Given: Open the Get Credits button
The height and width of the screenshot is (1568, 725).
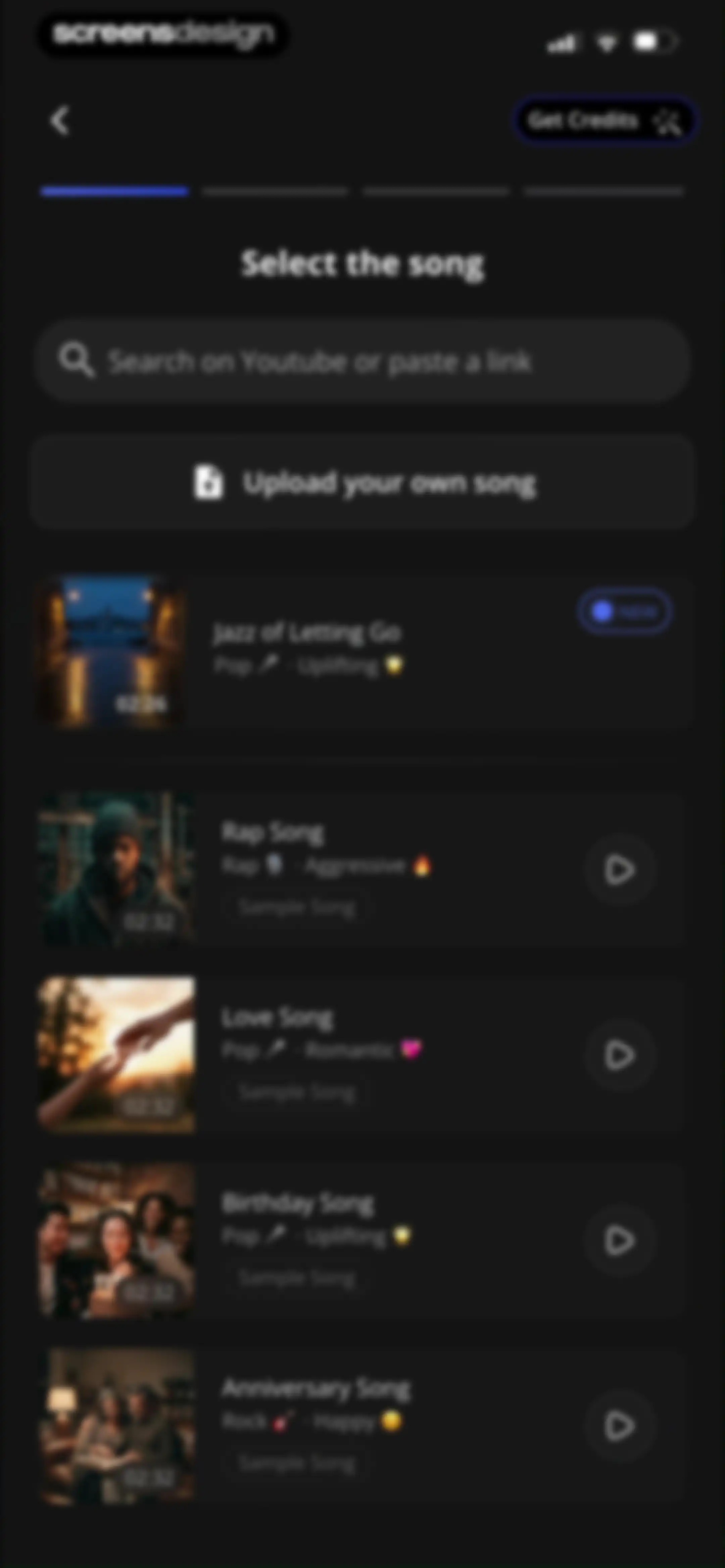Looking at the screenshot, I should tap(605, 121).
